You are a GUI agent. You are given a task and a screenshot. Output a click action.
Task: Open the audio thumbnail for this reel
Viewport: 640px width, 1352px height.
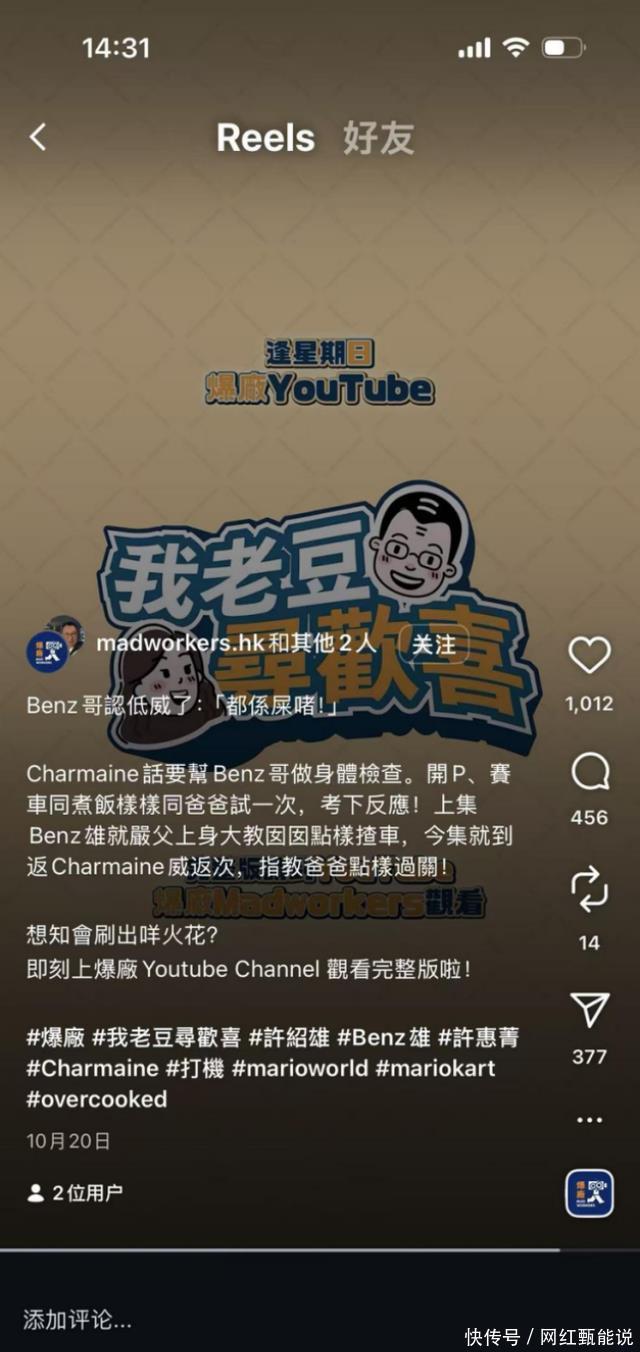tap(589, 1193)
